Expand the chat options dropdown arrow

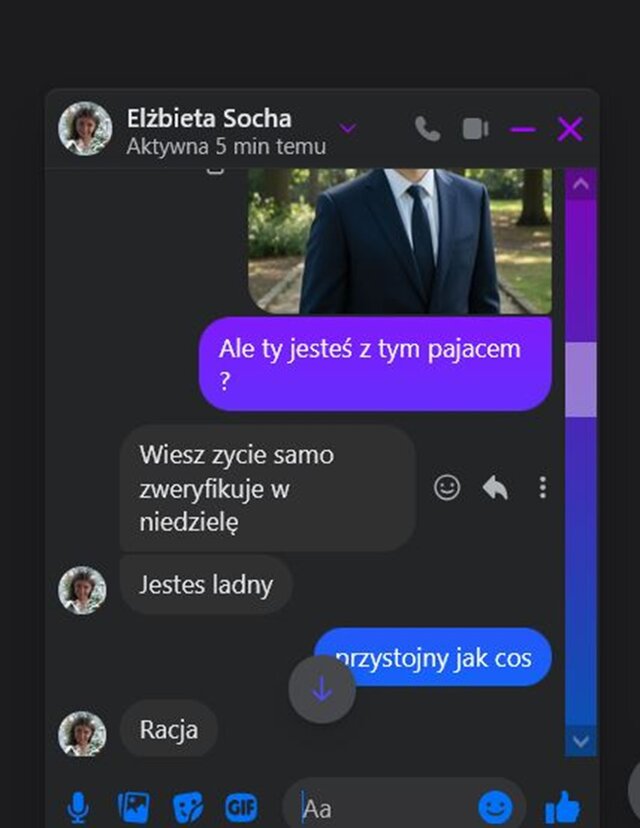[348, 129]
